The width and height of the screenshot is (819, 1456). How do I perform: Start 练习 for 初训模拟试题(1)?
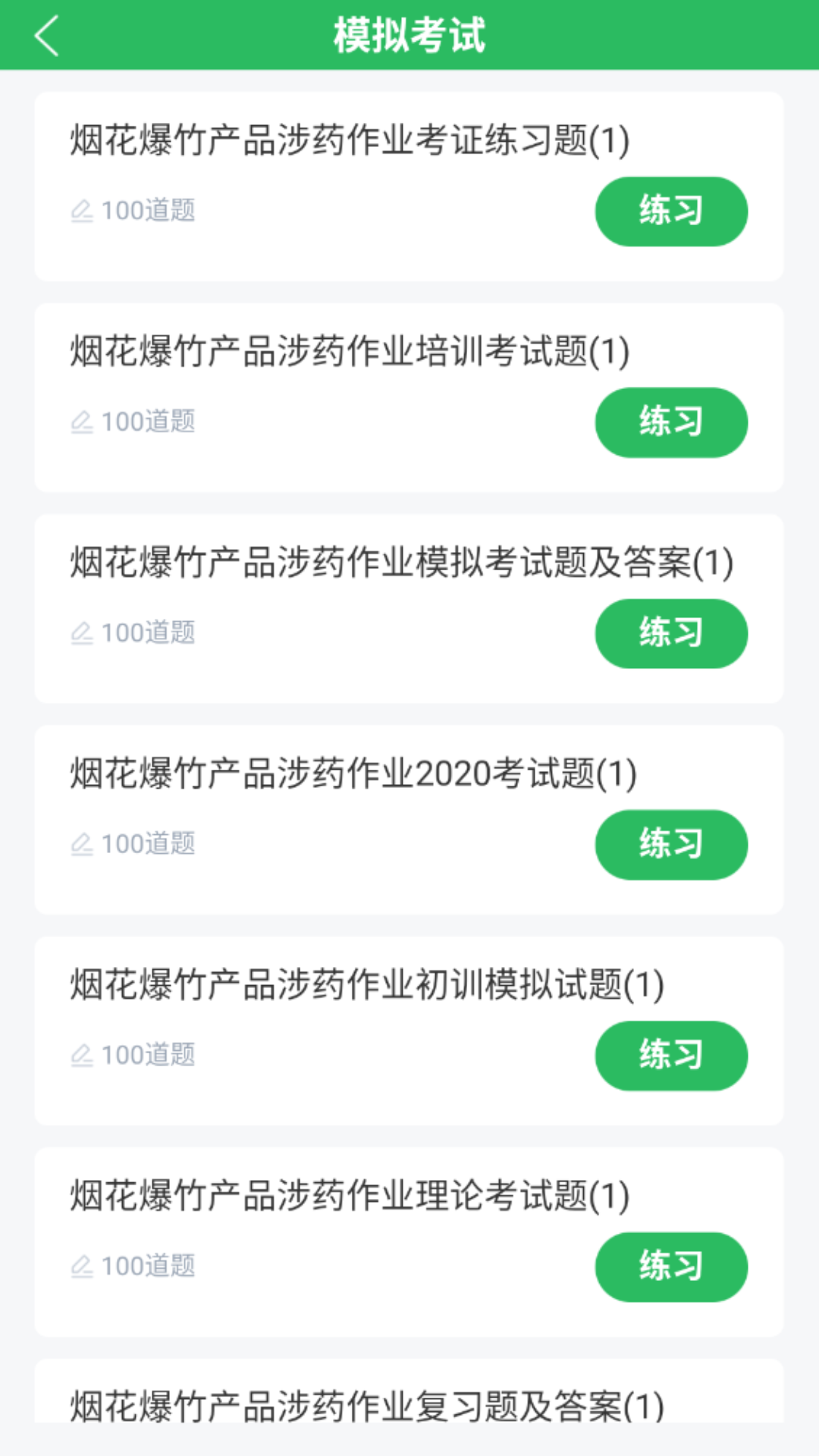click(x=670, y=1055)
